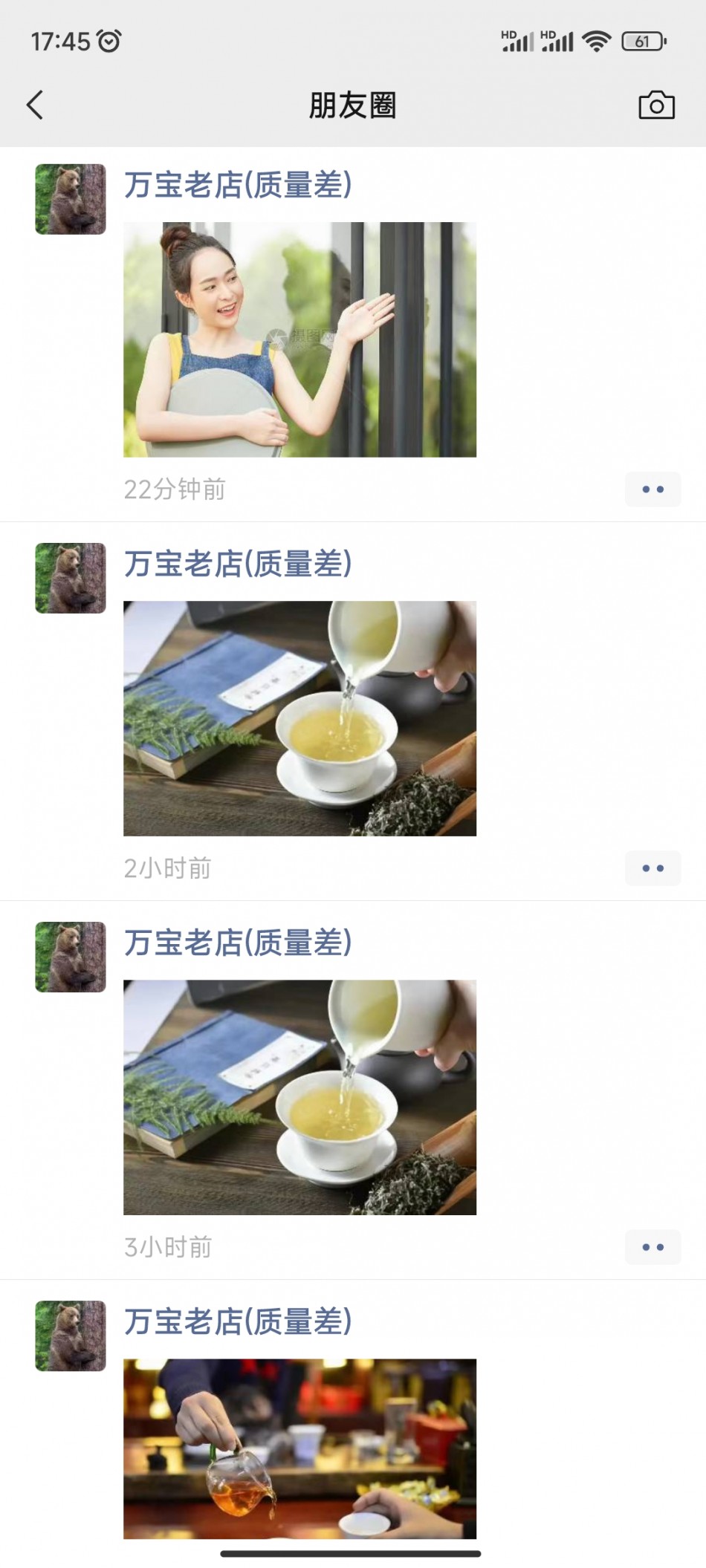View the tea photo posted 2小时前

click(299, 718)
